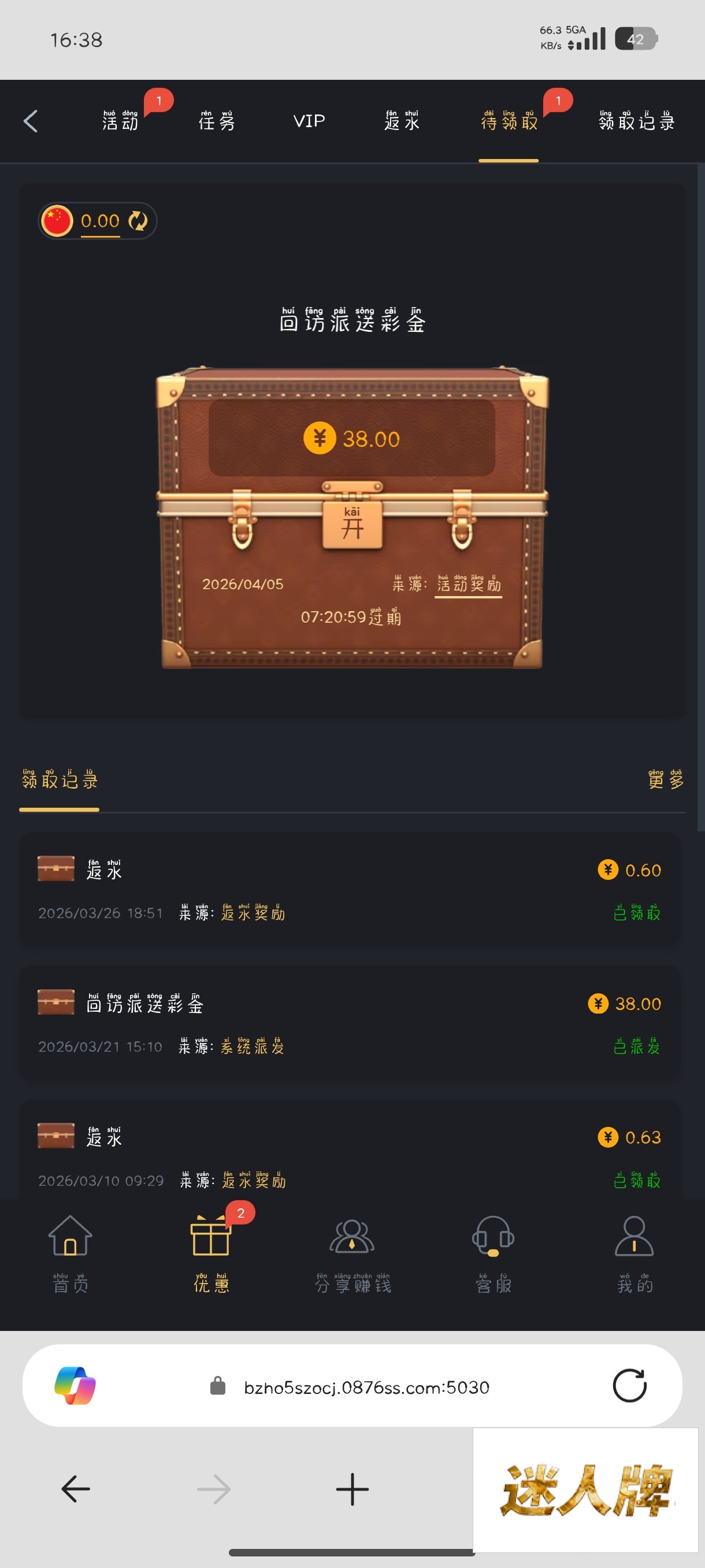Reload the page in browser

click(x=629, y=1386)
